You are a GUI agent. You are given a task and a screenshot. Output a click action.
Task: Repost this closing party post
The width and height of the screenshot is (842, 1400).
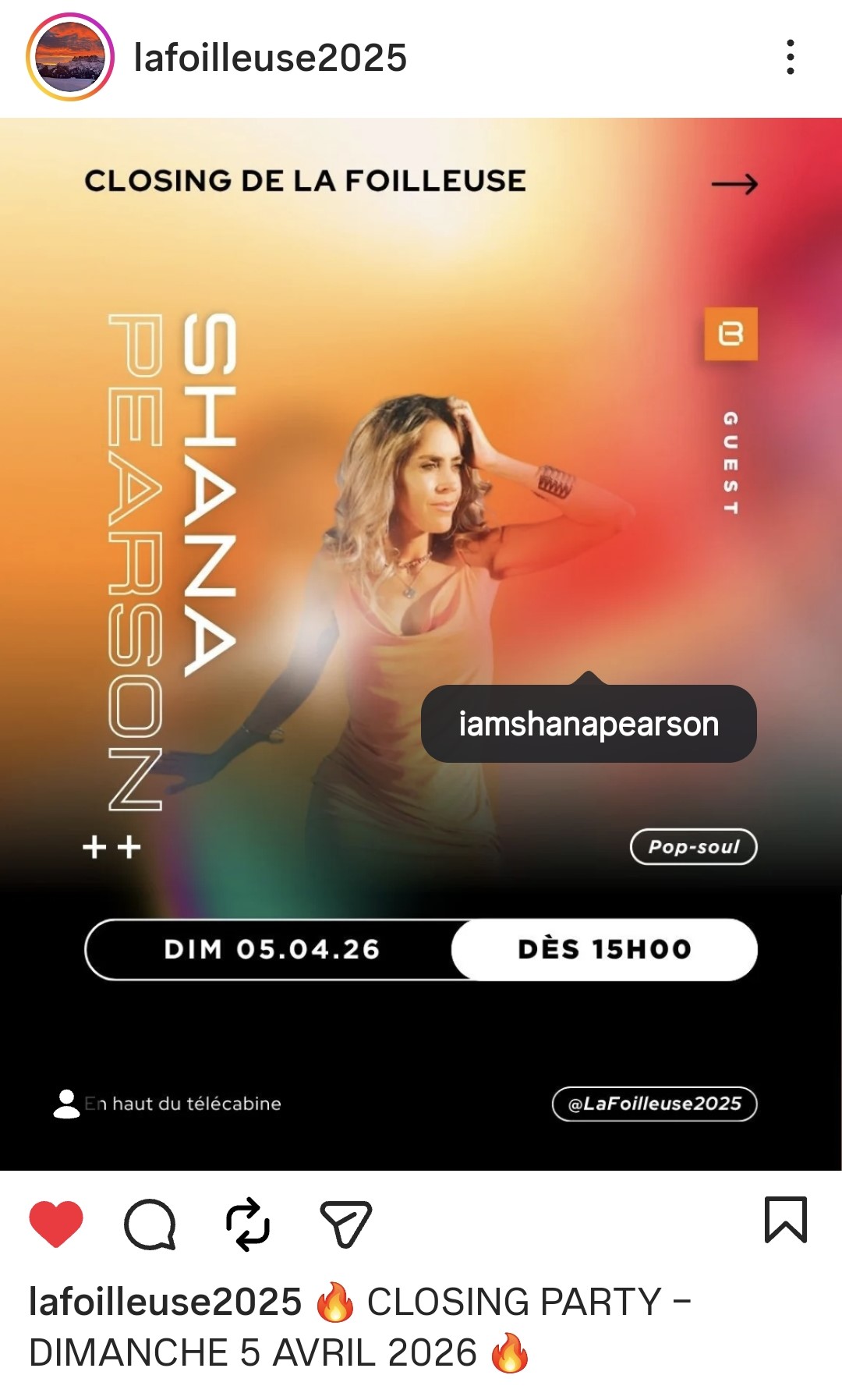[x=248, y=1223]
